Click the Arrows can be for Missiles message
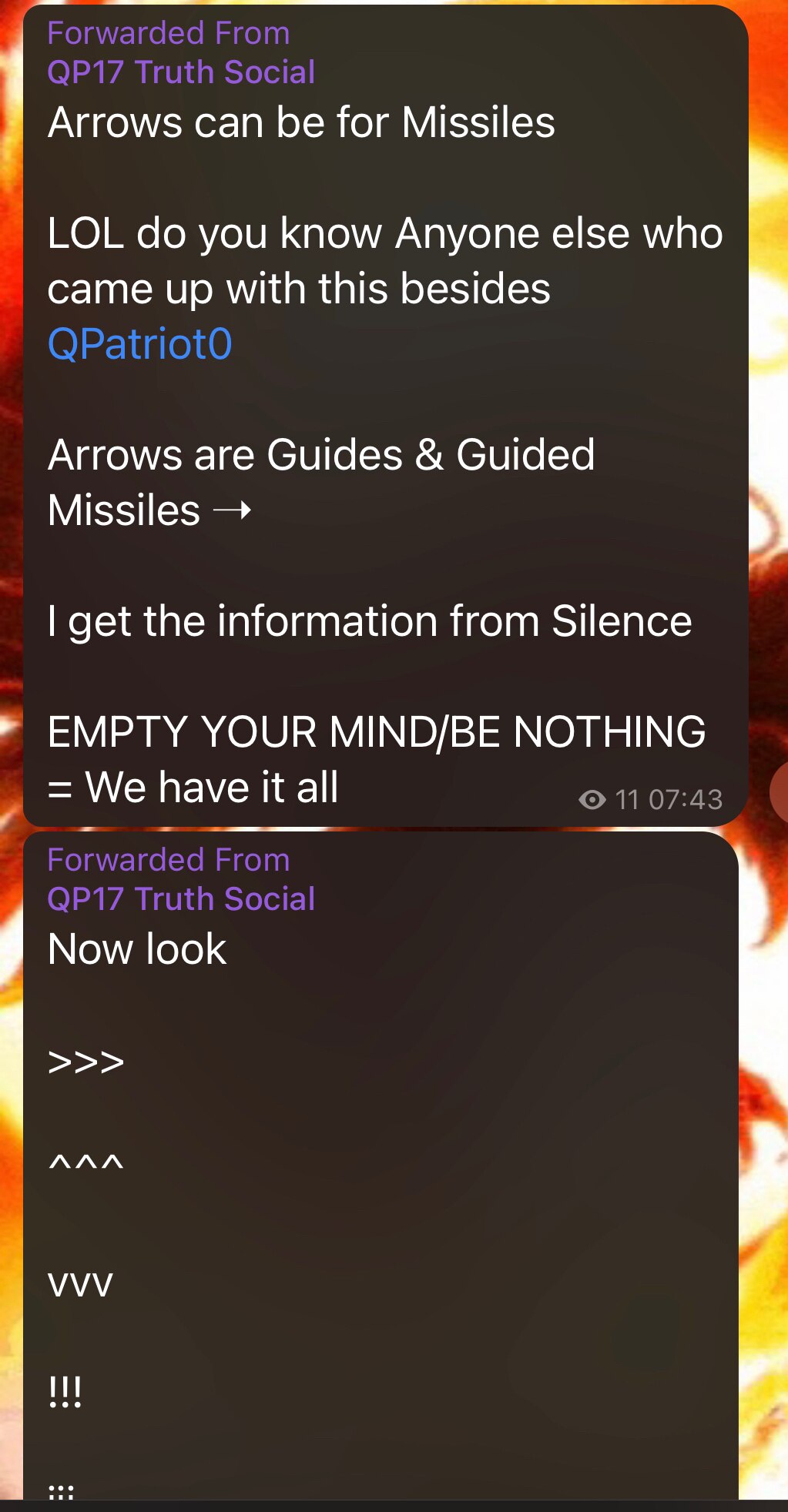Image resolution: width=788 pixels, height=1512 pixels. click(300, 121)
